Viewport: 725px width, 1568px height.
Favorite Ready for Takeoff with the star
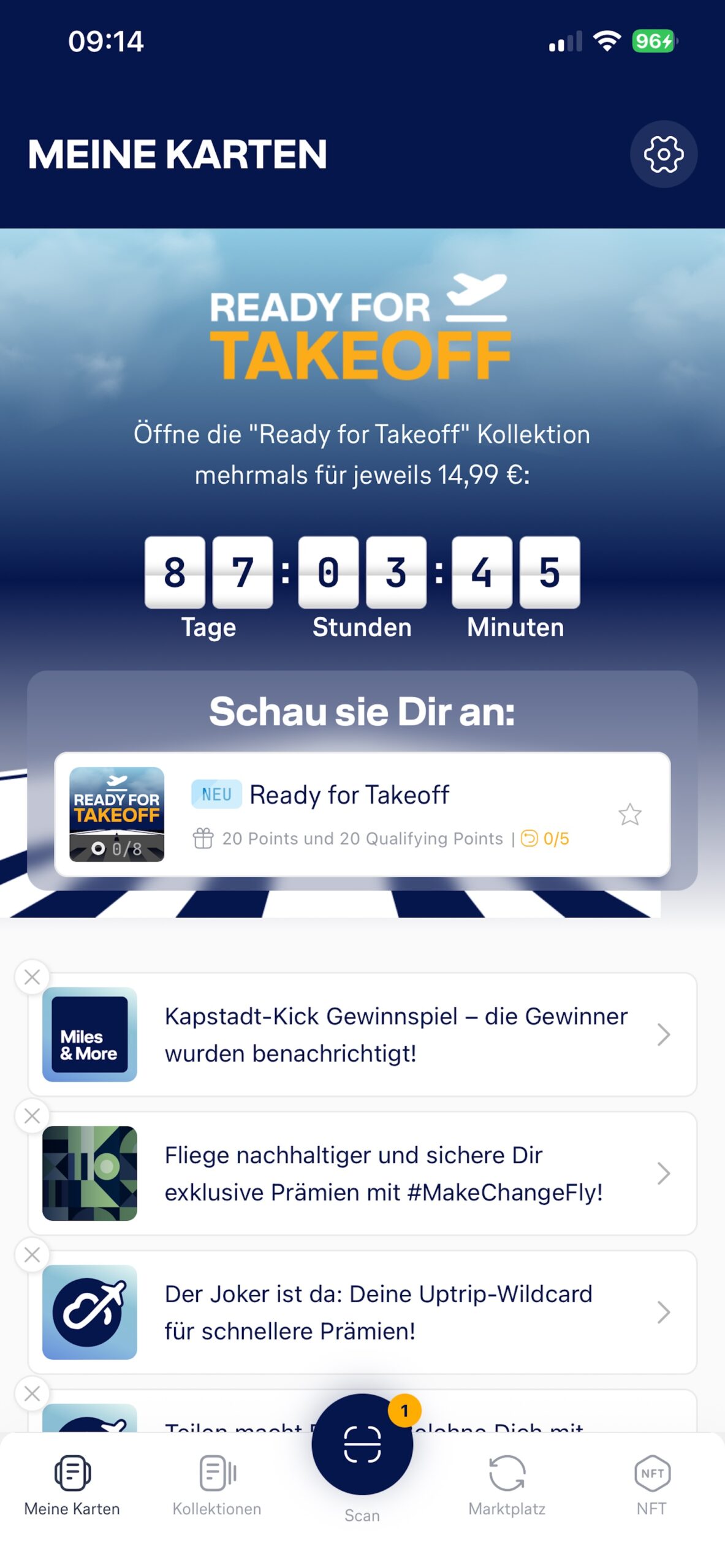pyautogui.click(x=629, y=814)
